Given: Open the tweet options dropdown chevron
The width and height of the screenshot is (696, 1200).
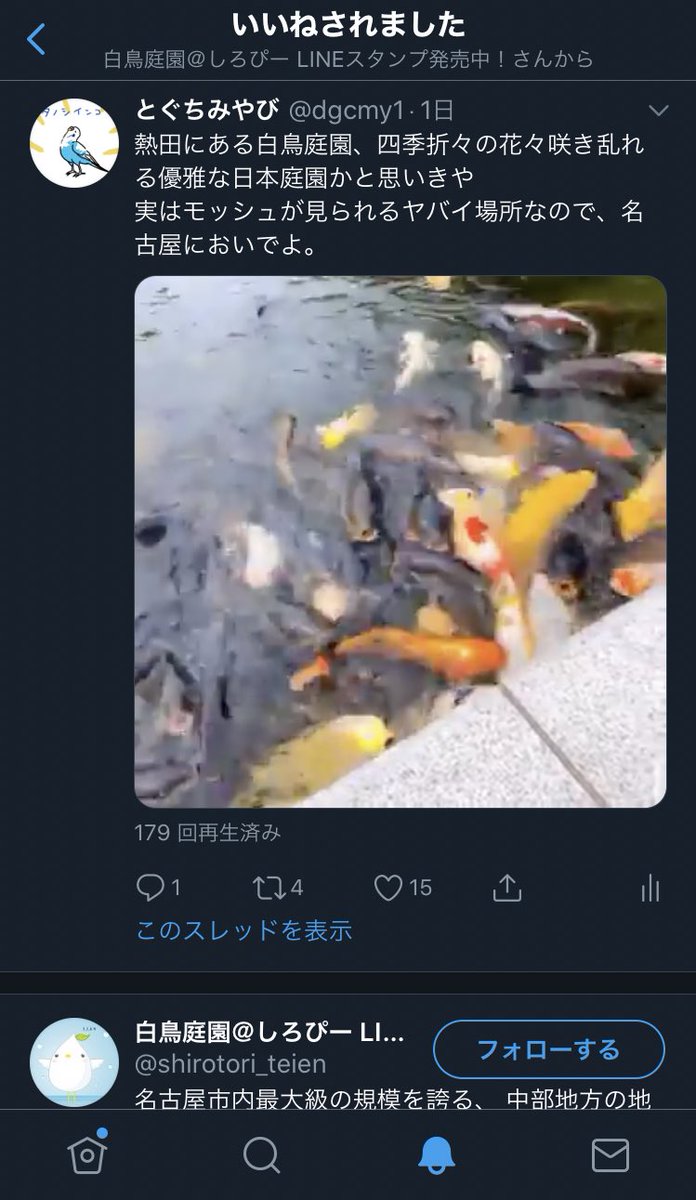Looking at the screenshot, I should click(658, 110).
